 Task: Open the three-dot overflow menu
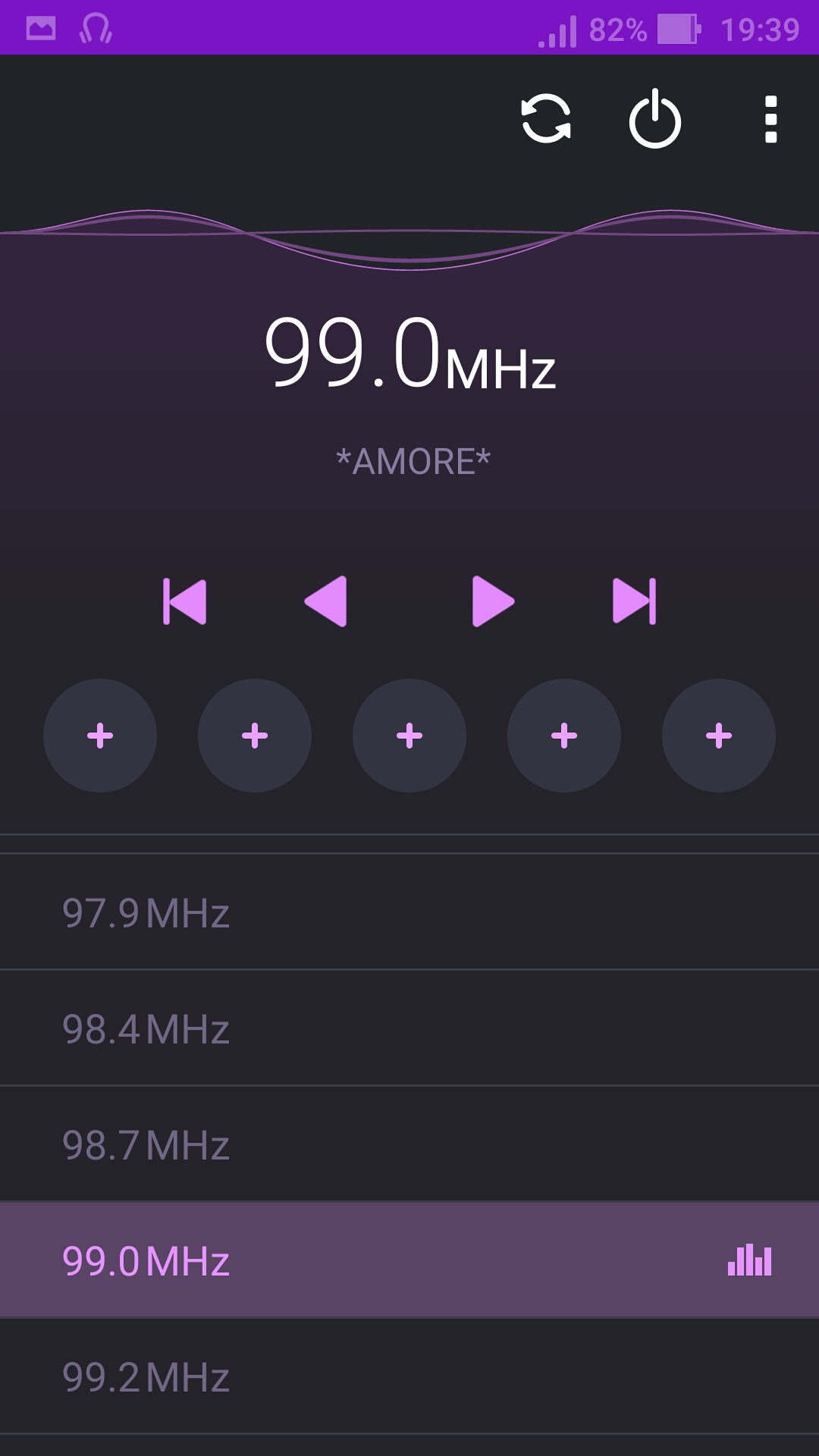(771, 119)
